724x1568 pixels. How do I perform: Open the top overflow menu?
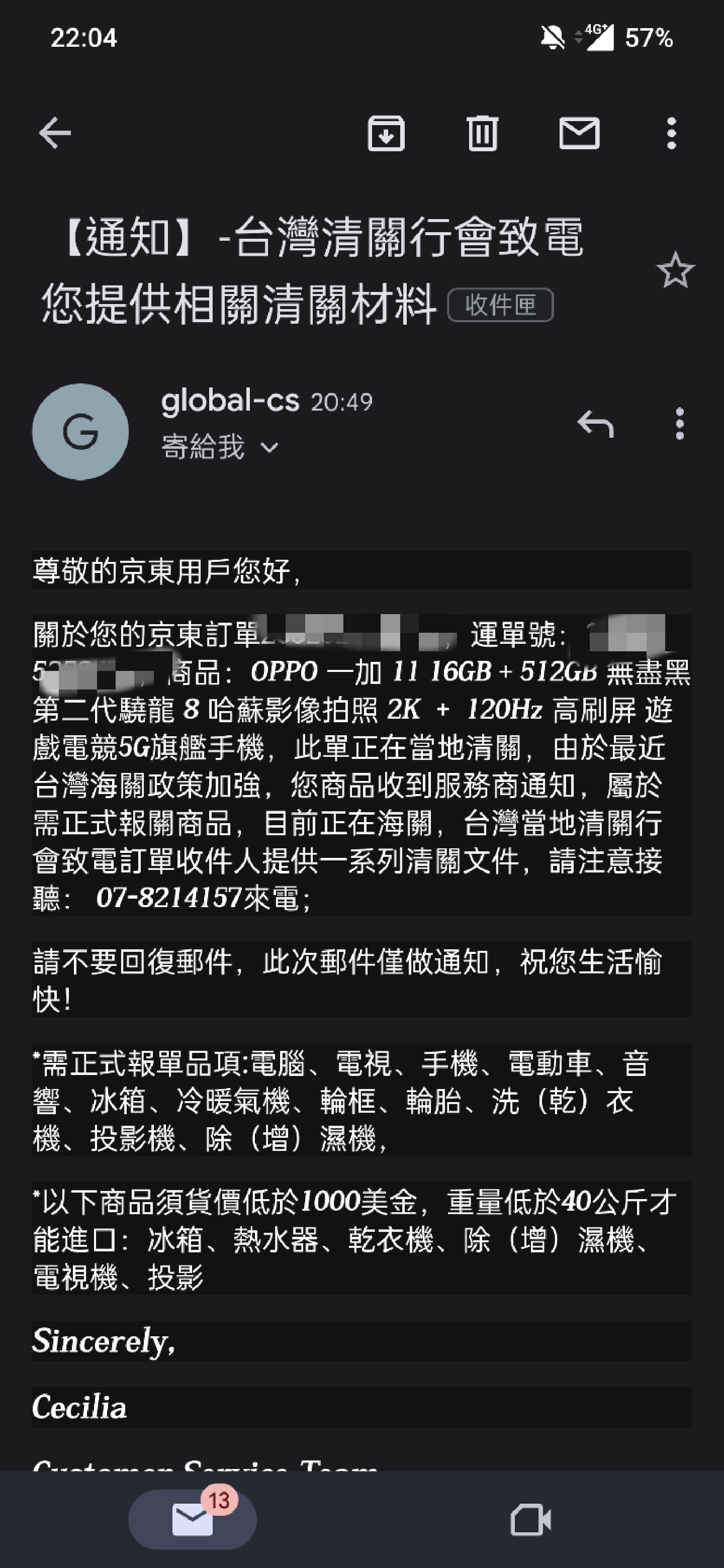click(671, 133)
